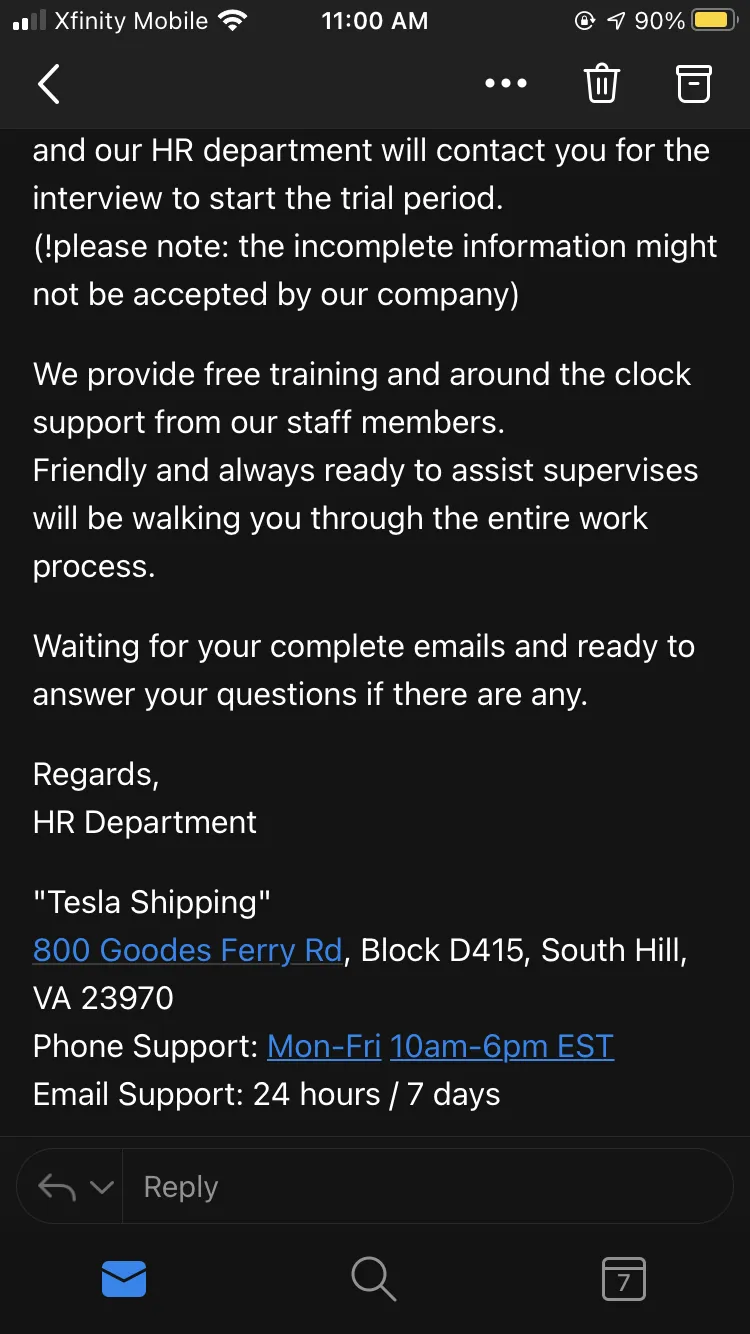Expand the reply options chevron
Viewport: 750px width, 1334px height.
point(101,1187)
